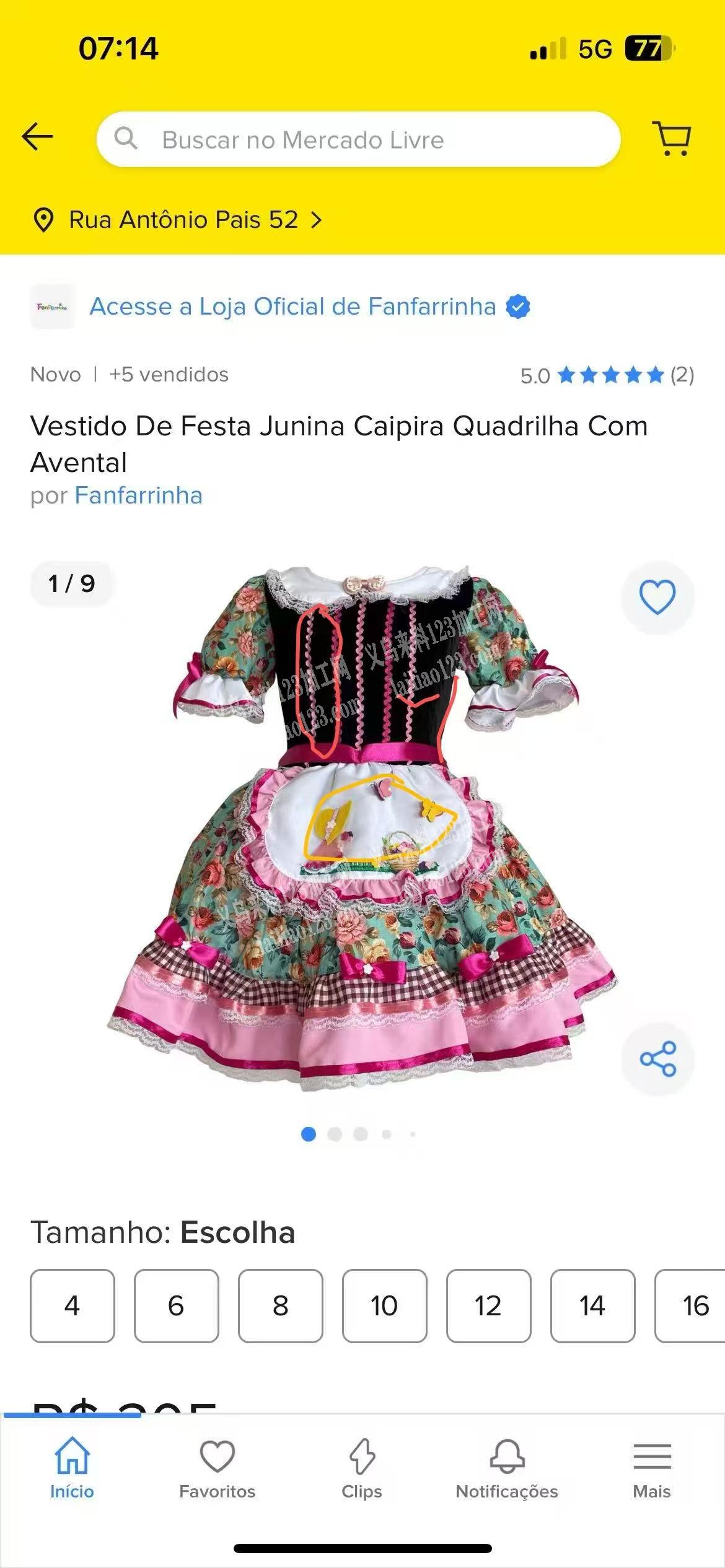The image size is (725, 1568).
Task: Choose size 14
Action: (x=592, y=1305)
